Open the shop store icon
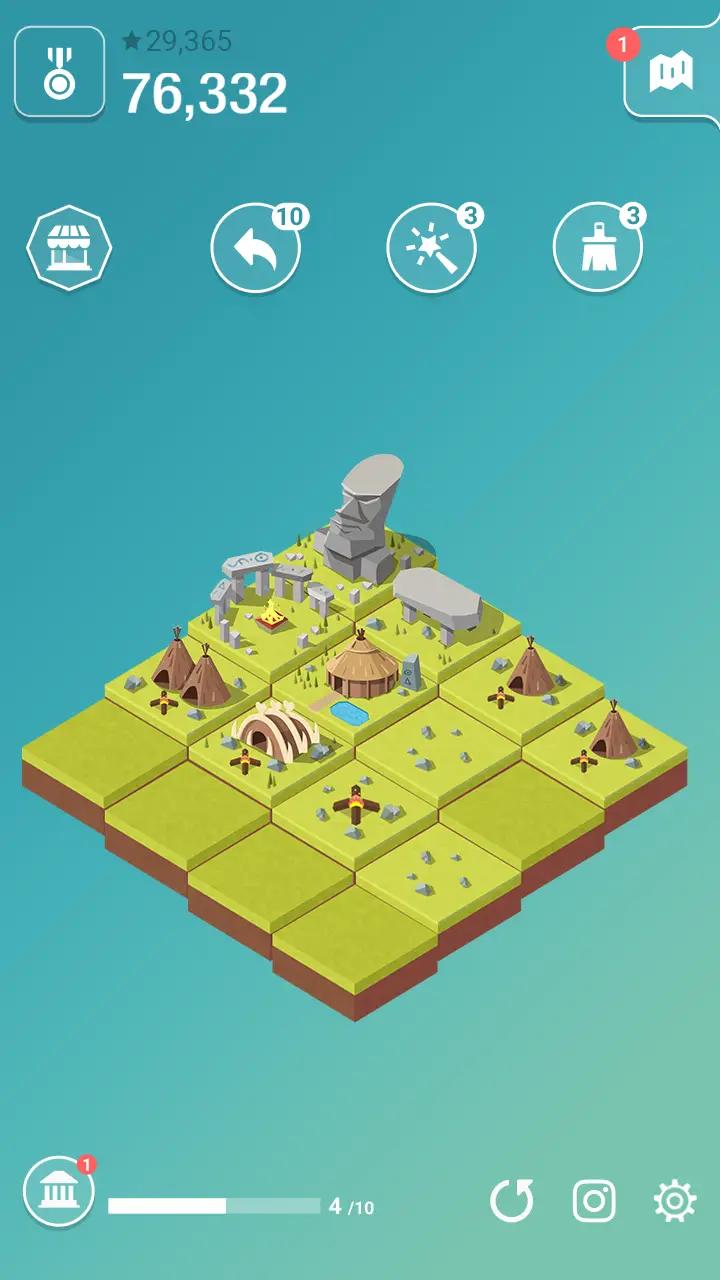This screenshot has height=1280, width=720. point(68,247)
